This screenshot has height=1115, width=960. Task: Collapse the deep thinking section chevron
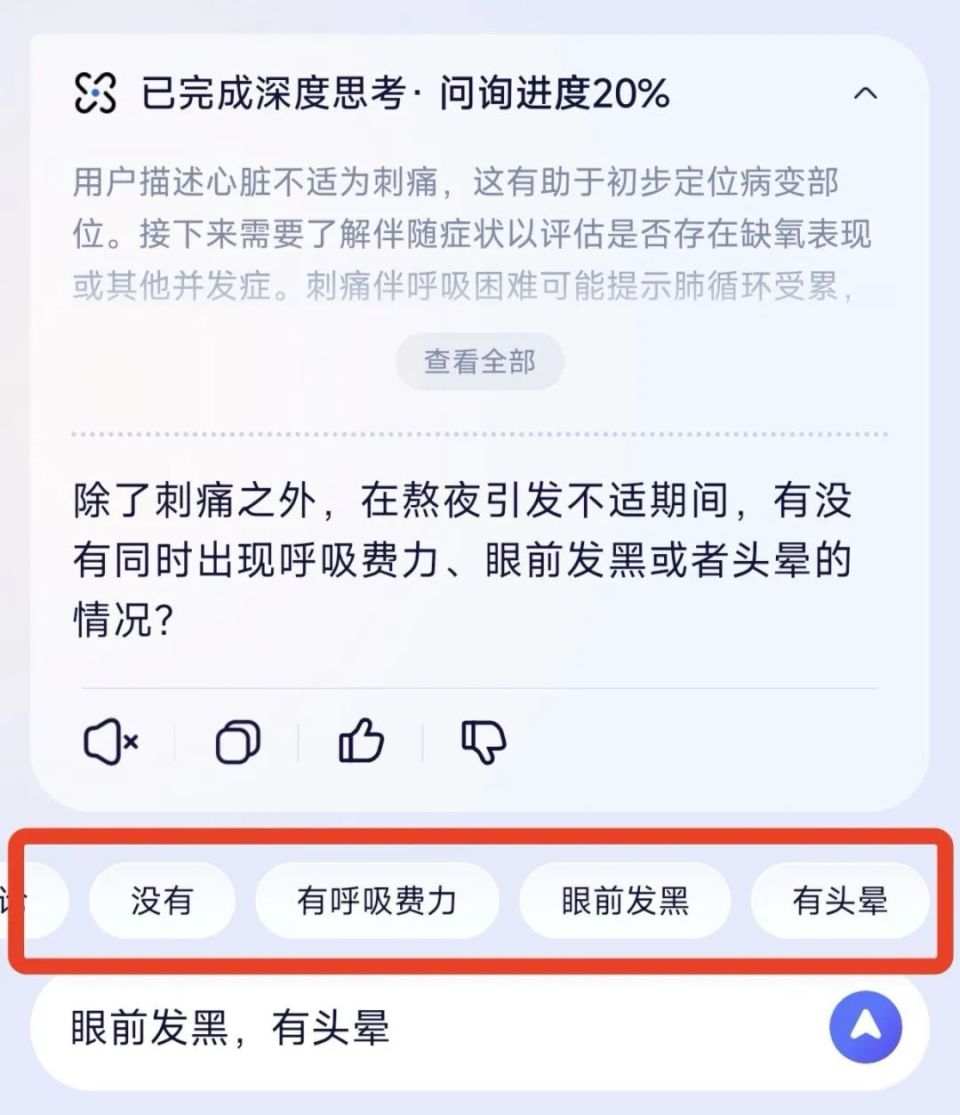865,95
